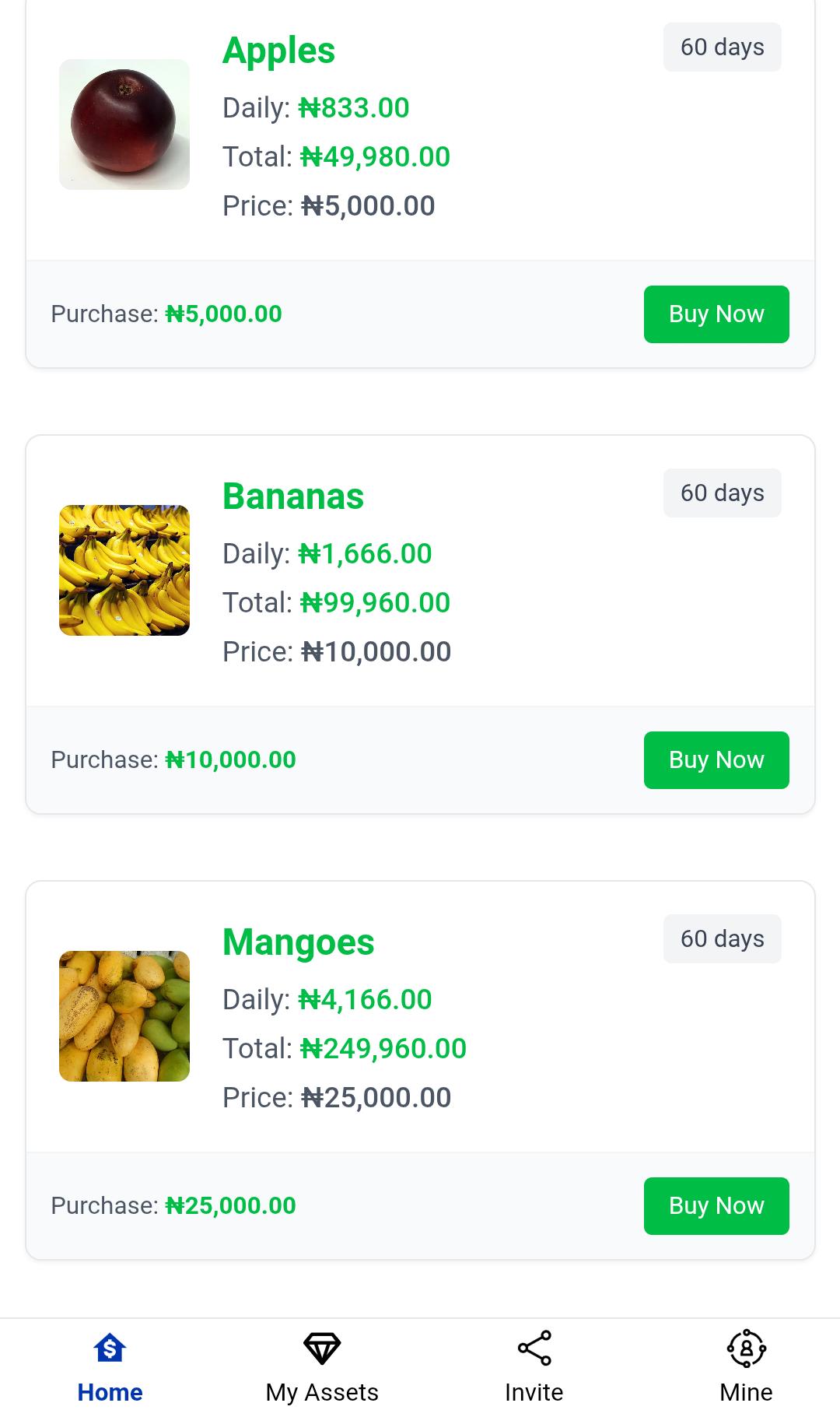Select the Mangoes product picture
The height and width of the screenshot is (1417, 840).
[x=124, y=1015]
